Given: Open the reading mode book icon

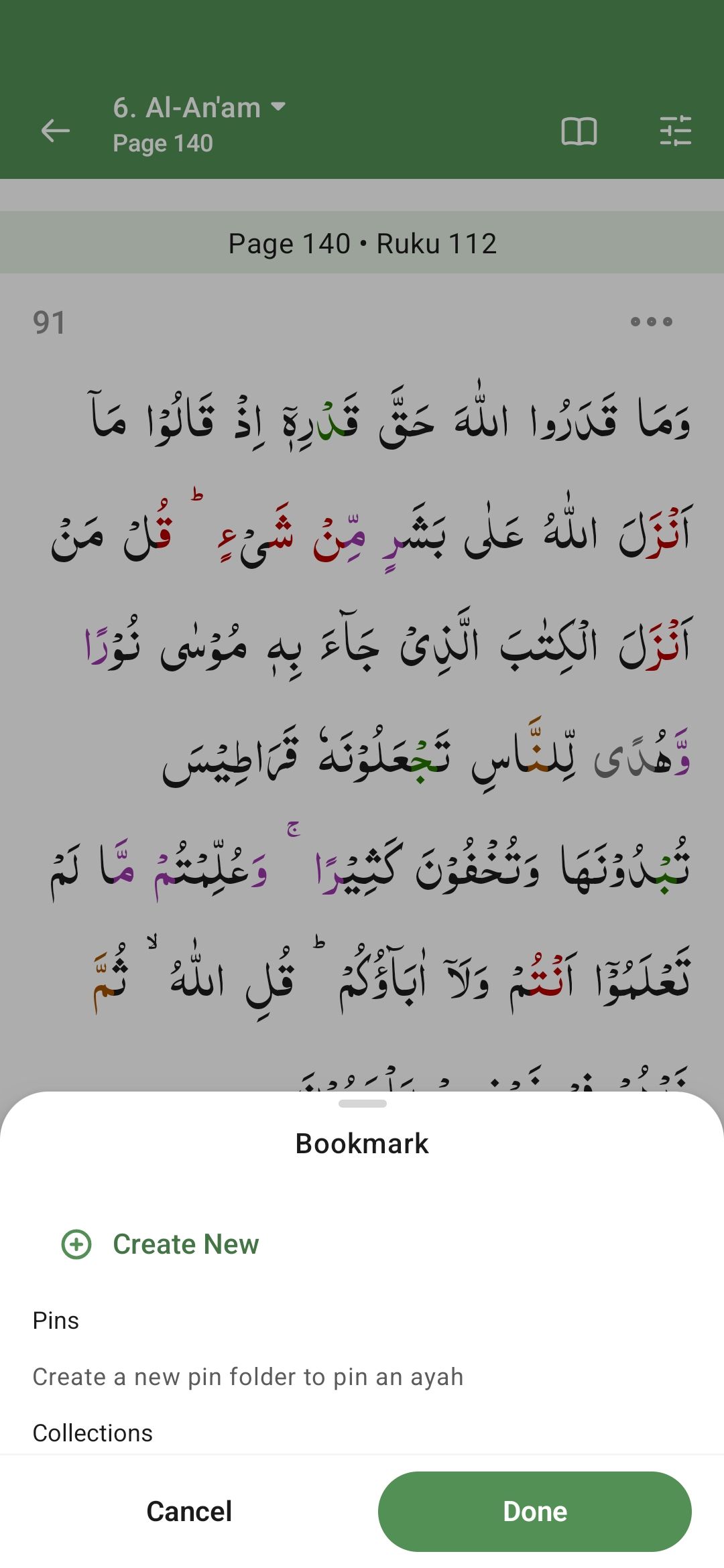Looking at the screenshot, I should 579,131.
